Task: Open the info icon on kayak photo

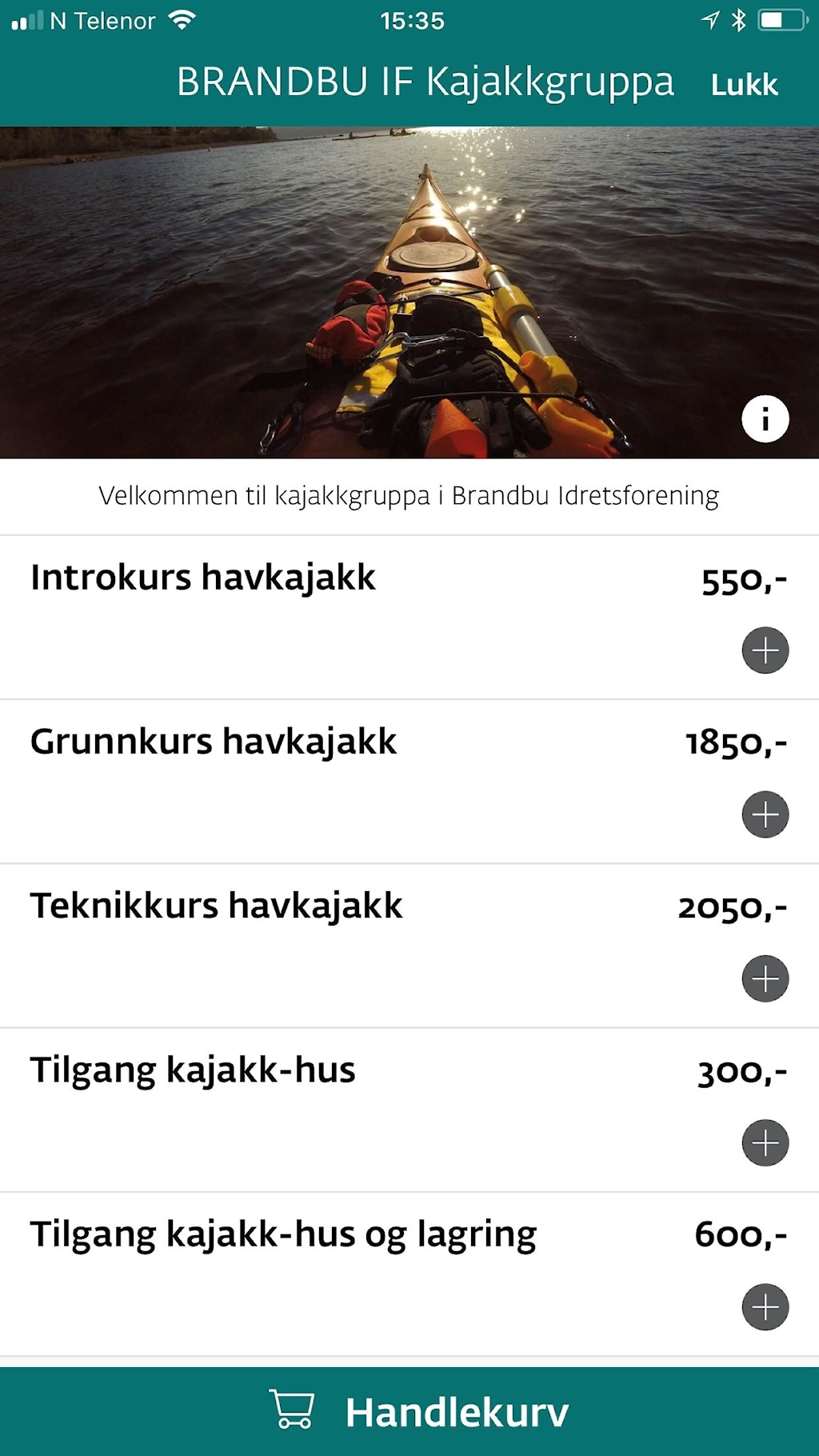Action: point(765,418)
